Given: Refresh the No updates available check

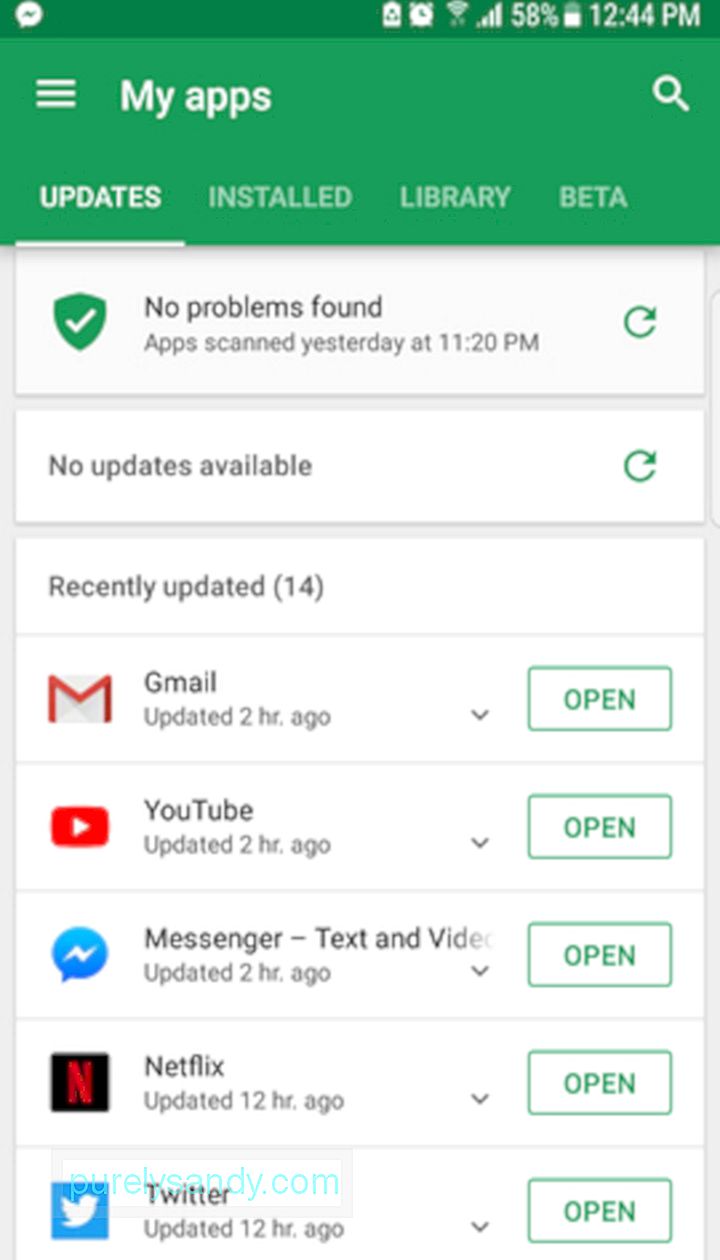Looking at the screenshot, I should 640,466.
